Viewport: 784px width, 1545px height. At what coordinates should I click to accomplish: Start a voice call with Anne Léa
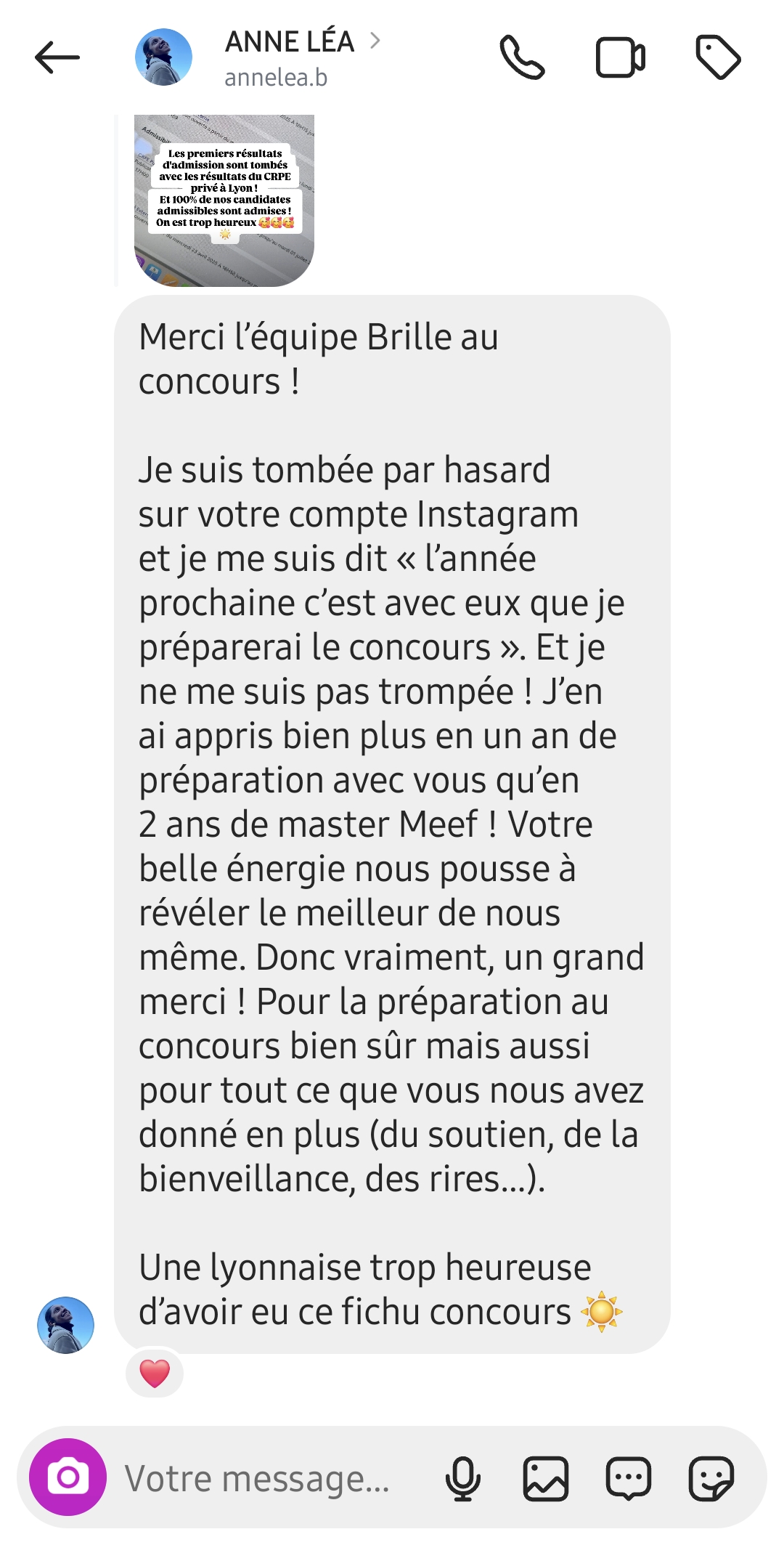pyautogui.click(x=522, y=57)
